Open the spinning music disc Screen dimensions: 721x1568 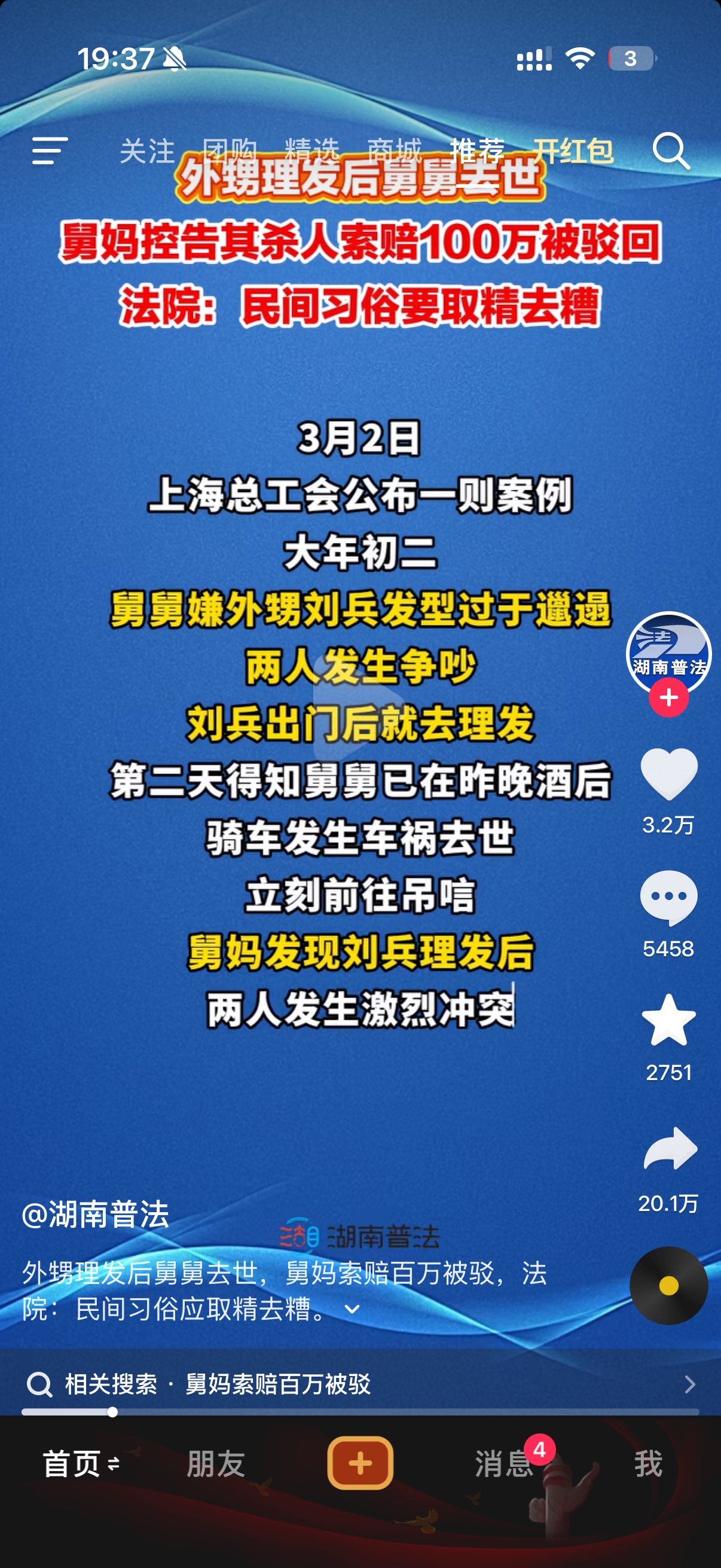click(x=668, y=1285)
